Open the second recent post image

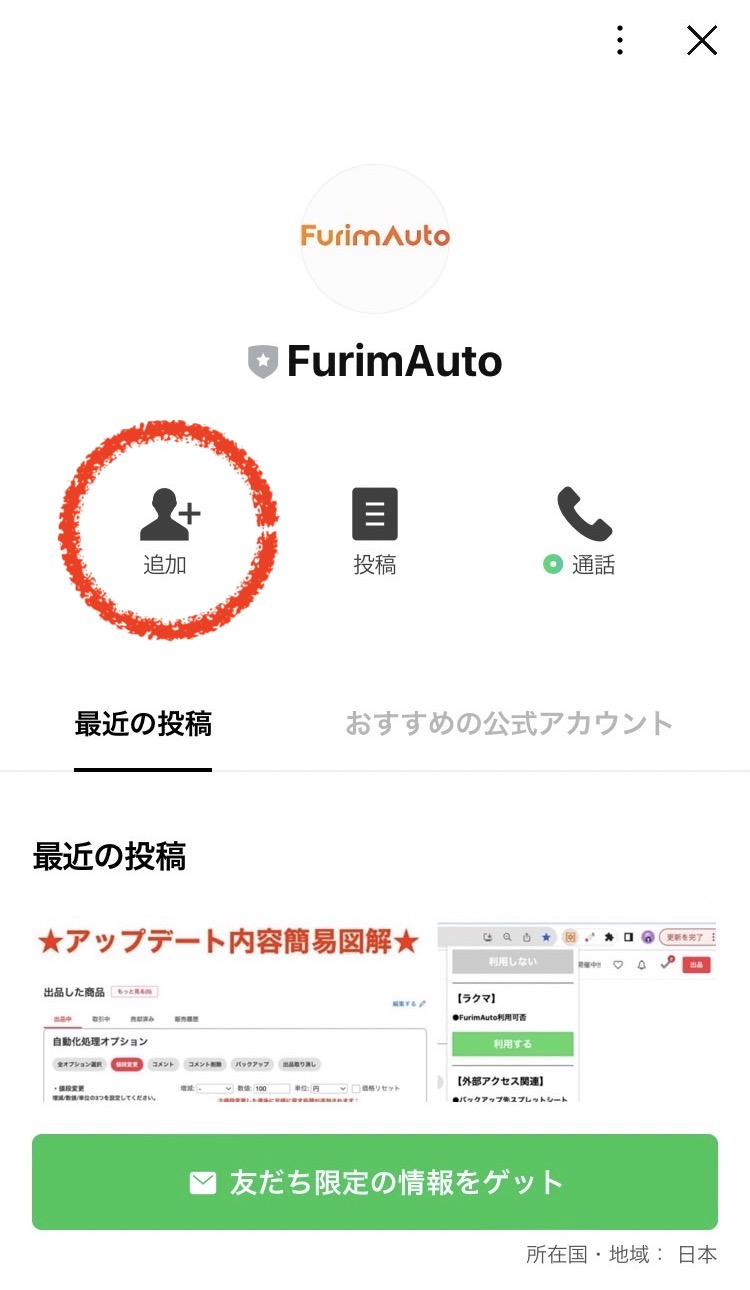pyautogui.click(x=577, y=1000)
